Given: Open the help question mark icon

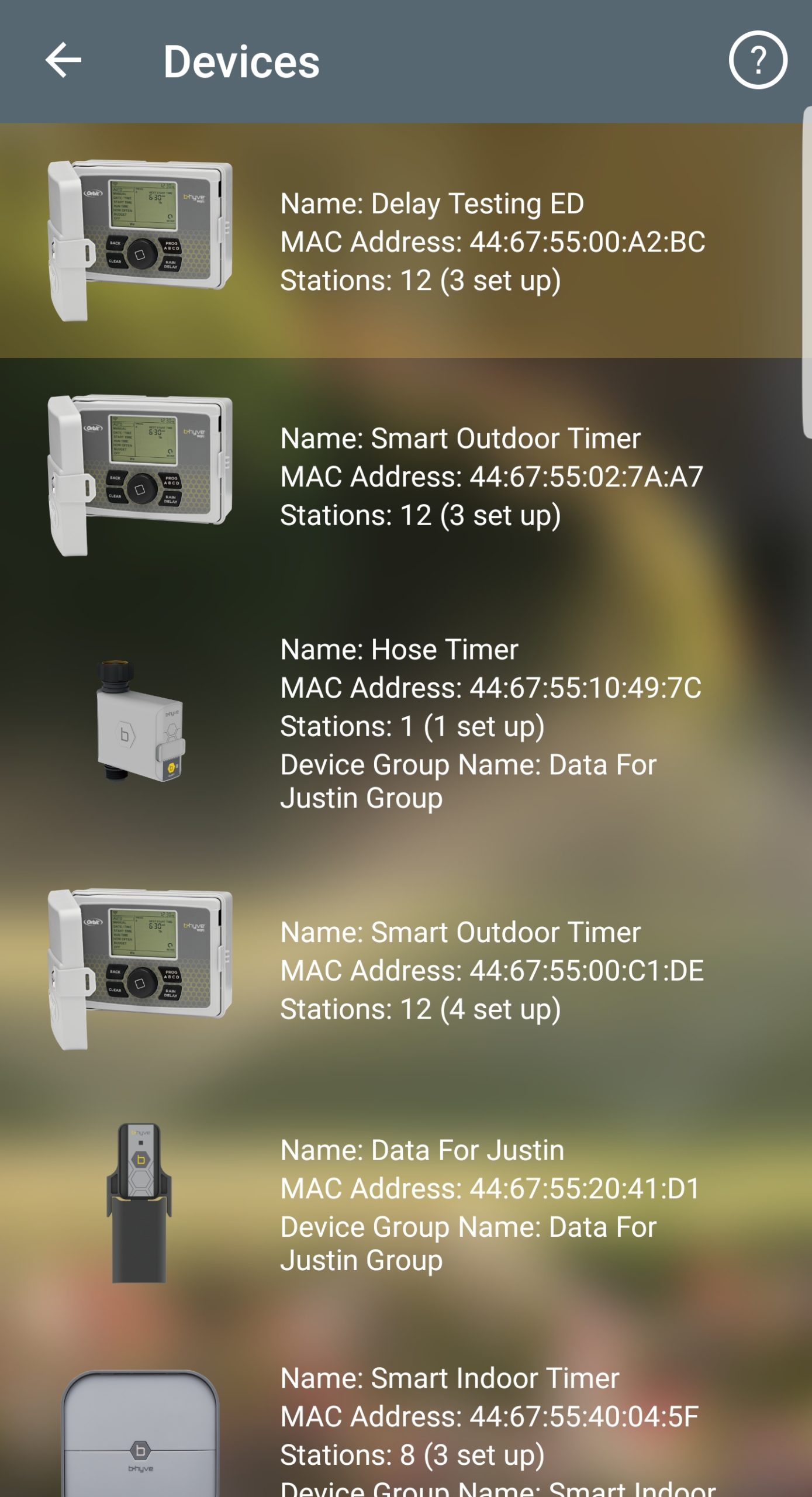Looking at the screenshot, I should (758, 60).
